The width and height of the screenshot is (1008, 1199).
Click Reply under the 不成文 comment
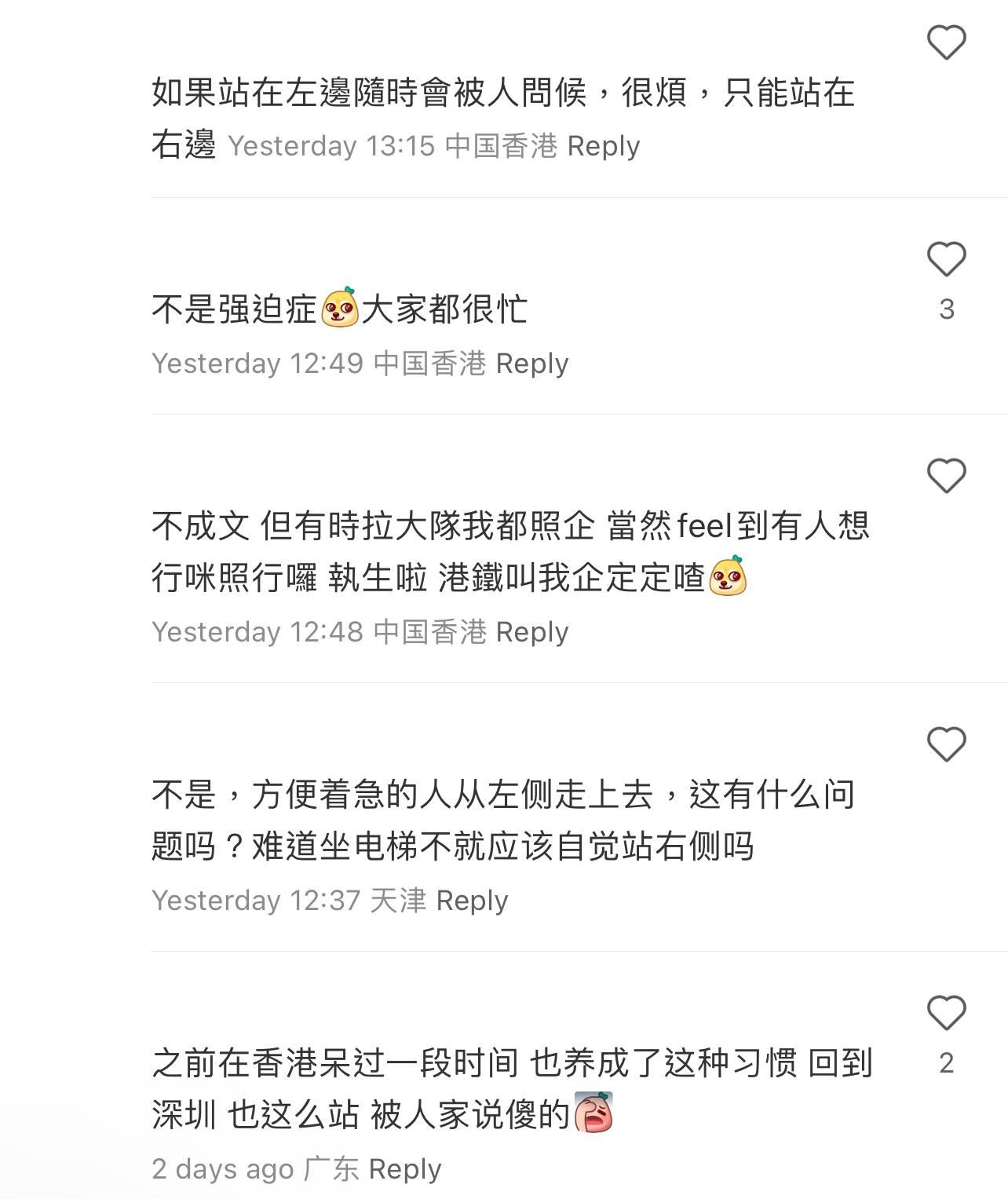pyautogui.click(x=534, y=632)
